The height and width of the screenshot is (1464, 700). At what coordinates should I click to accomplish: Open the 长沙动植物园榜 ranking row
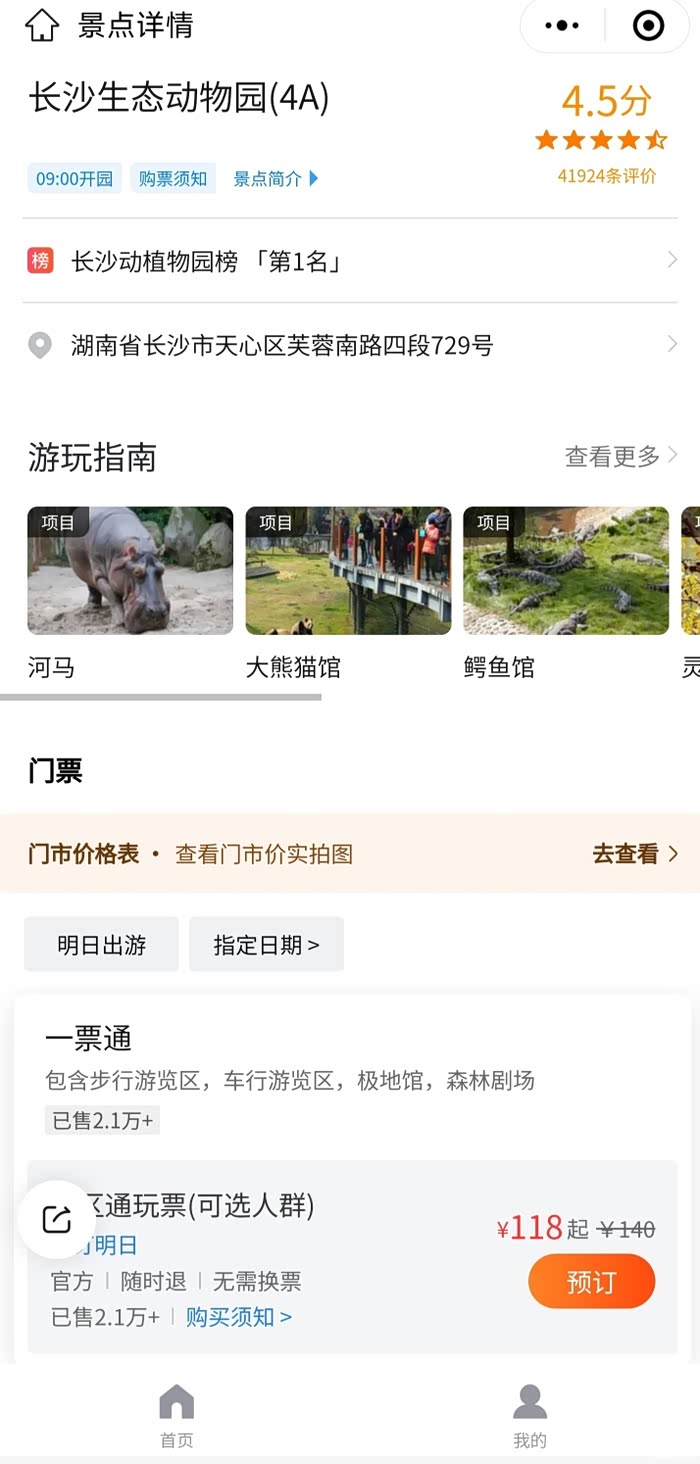[350, 261]
